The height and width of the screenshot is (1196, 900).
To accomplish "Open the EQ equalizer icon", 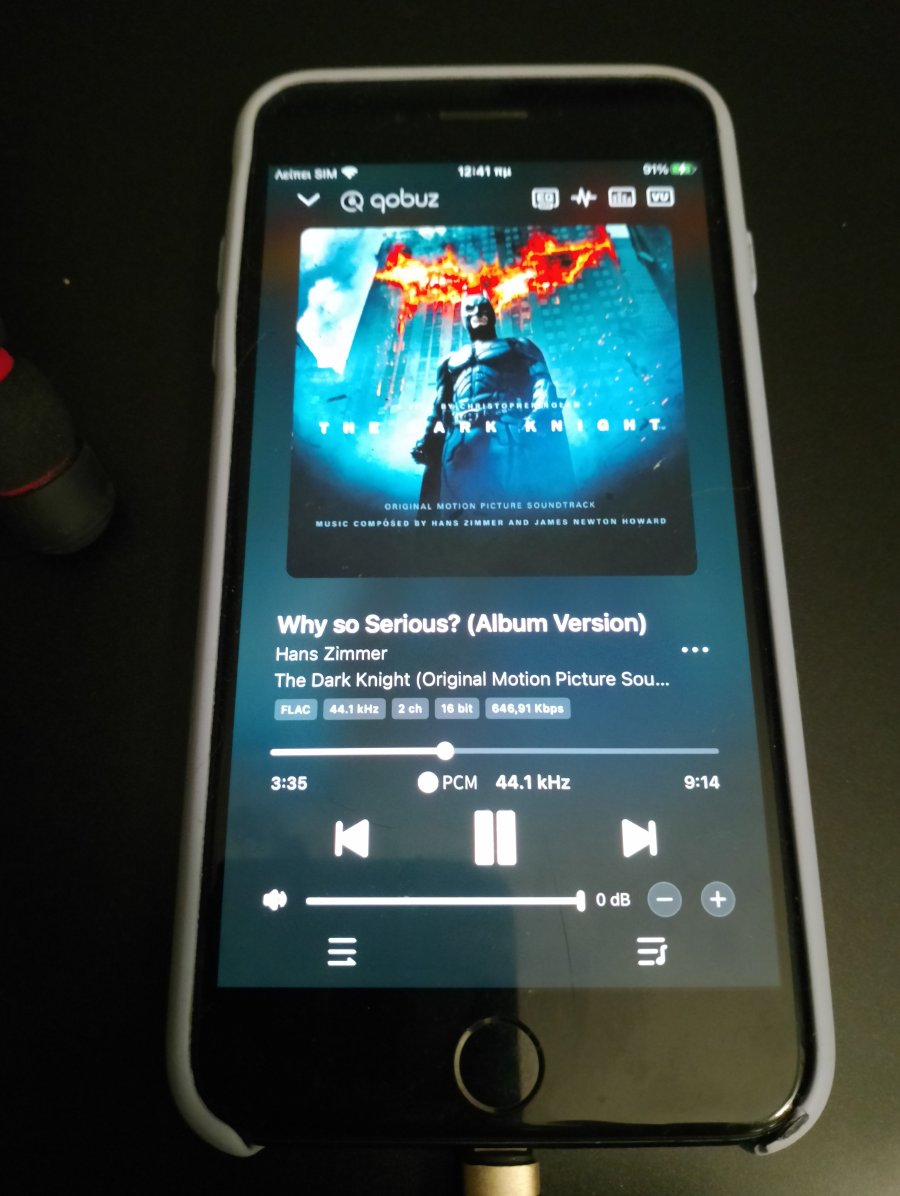I will pos(546,199).
